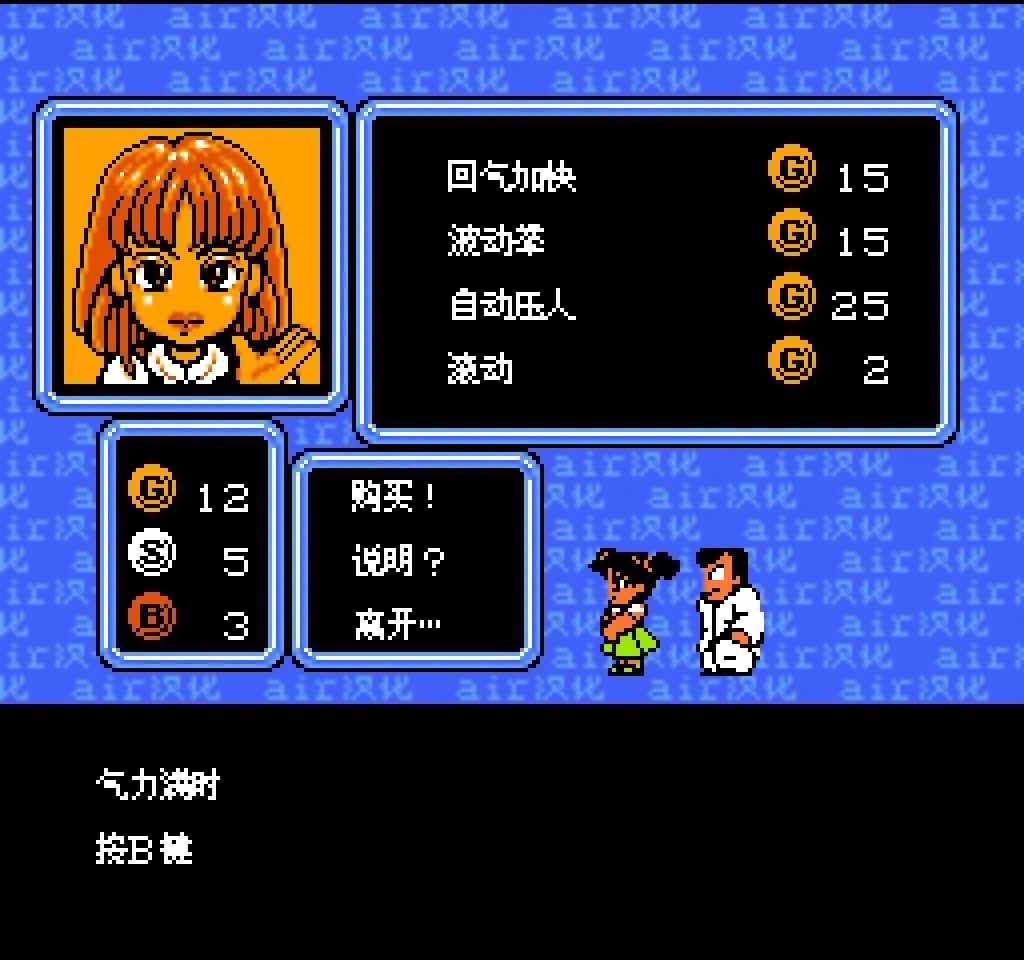Select the 购买 (buy) option
The width and height of the screenshot is (1024, 960).
(394, 496)
